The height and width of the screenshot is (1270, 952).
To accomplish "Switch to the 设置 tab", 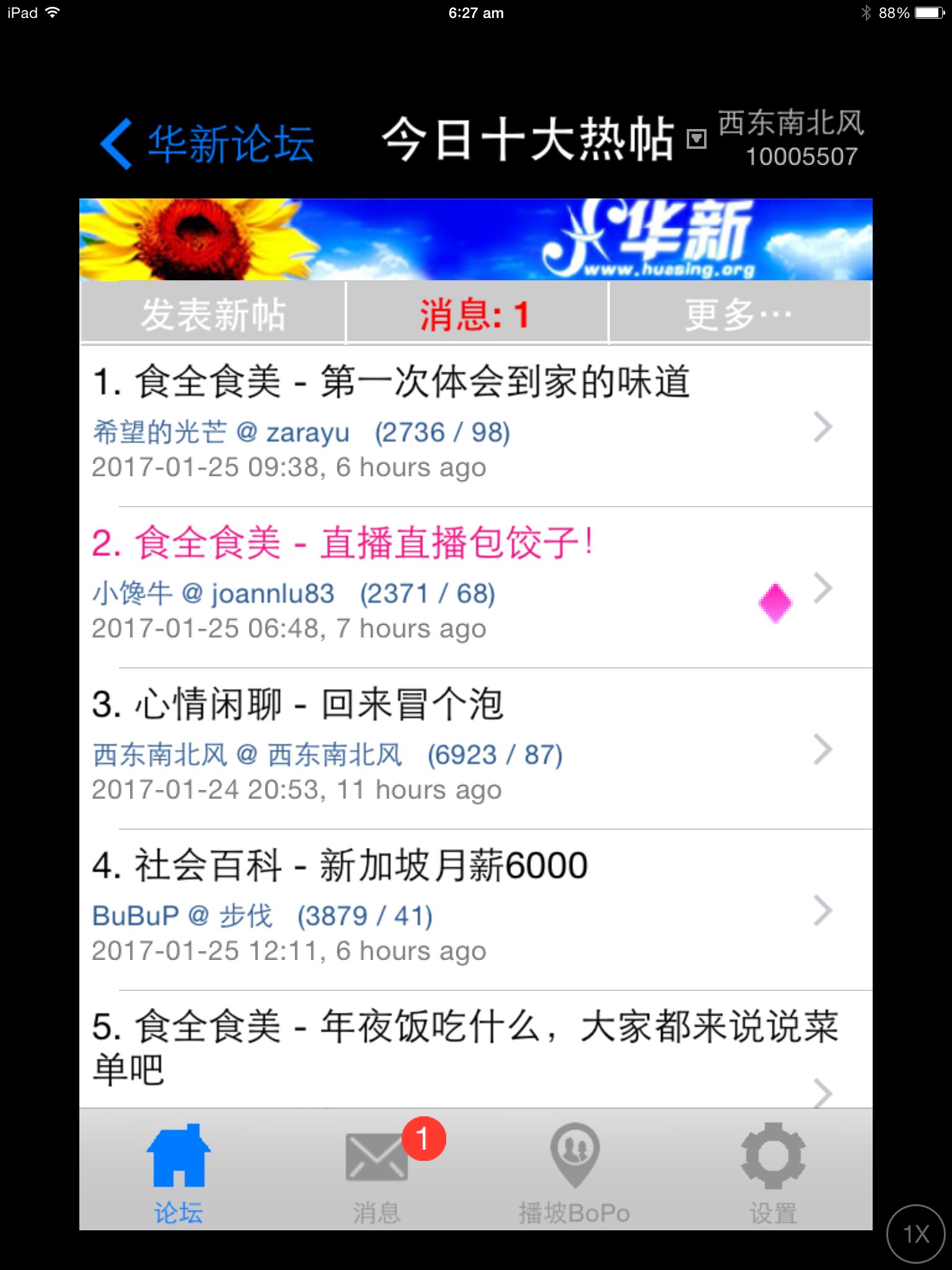I will 773,1172.
